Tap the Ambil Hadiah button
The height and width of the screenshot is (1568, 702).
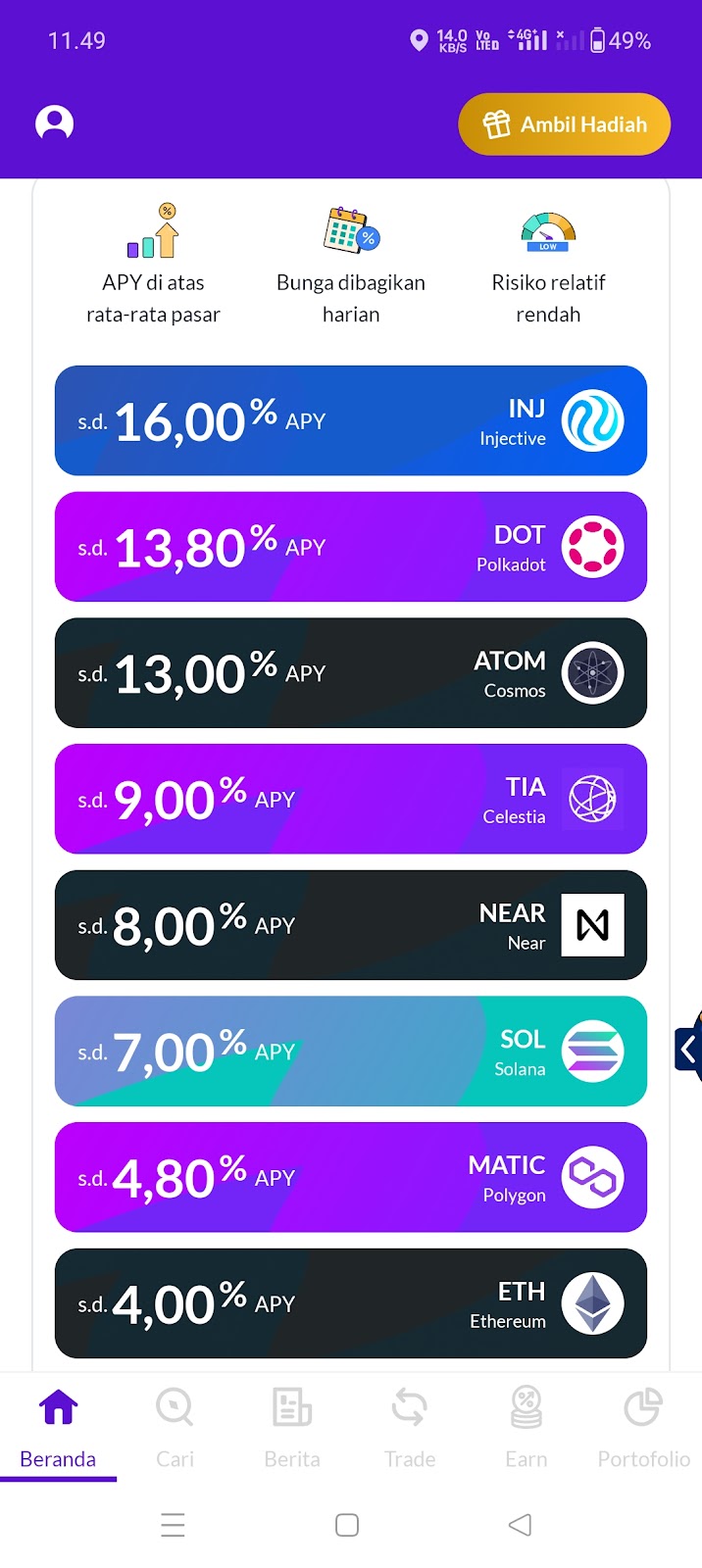[x=565, y=124]
